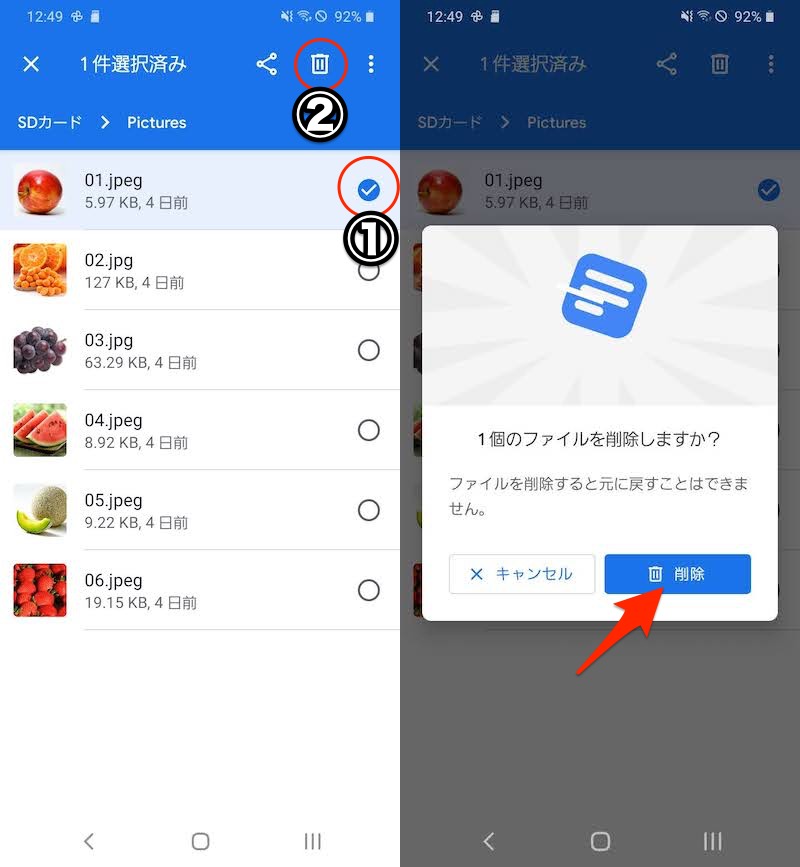Viewport: 800px width, 867px height.
Task: Delete the selected file via the trash icon
Action: (319, 64)
